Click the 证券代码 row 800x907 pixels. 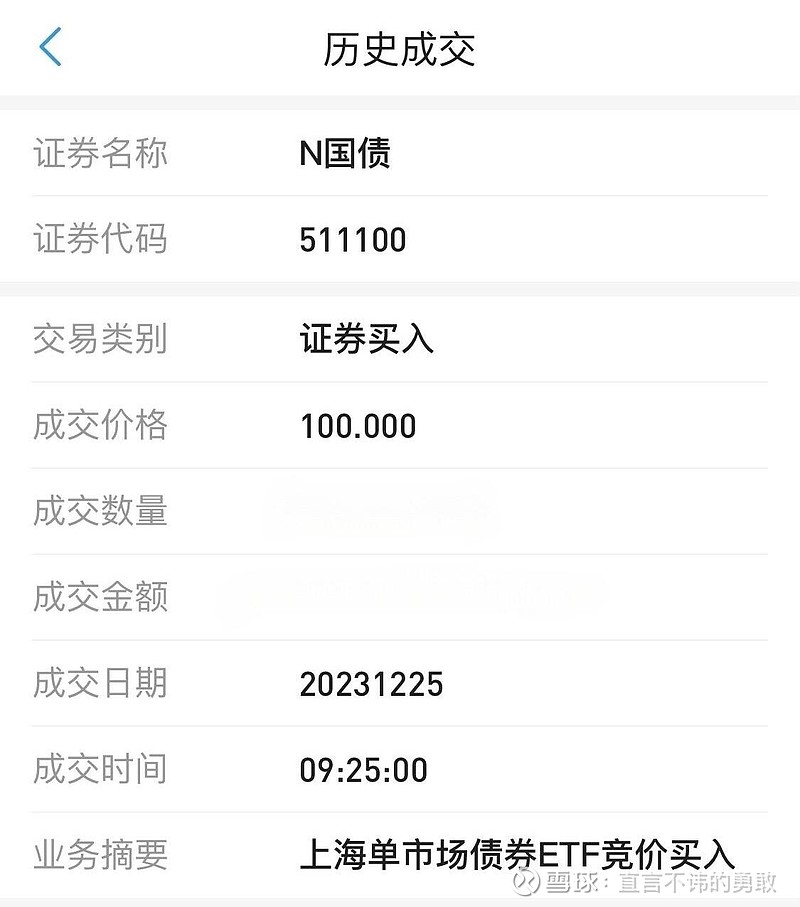tap(100, 239)
